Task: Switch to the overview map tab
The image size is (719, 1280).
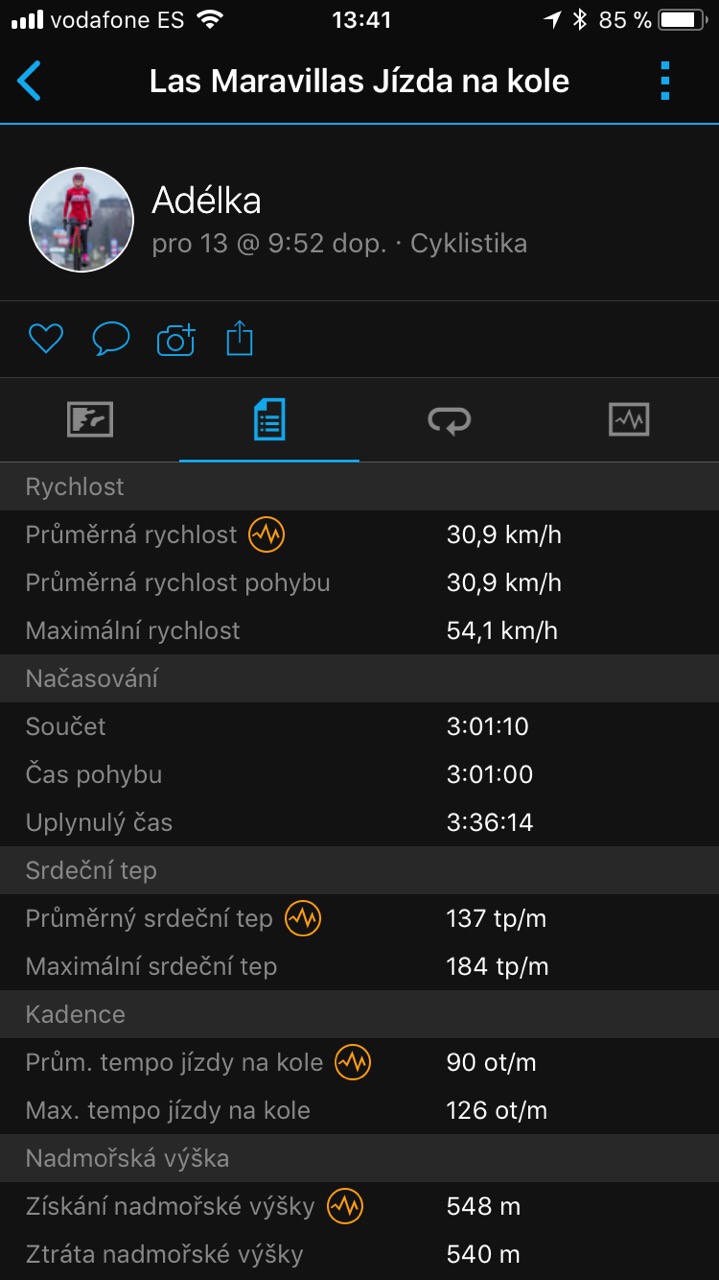Action: click(90, 419)
